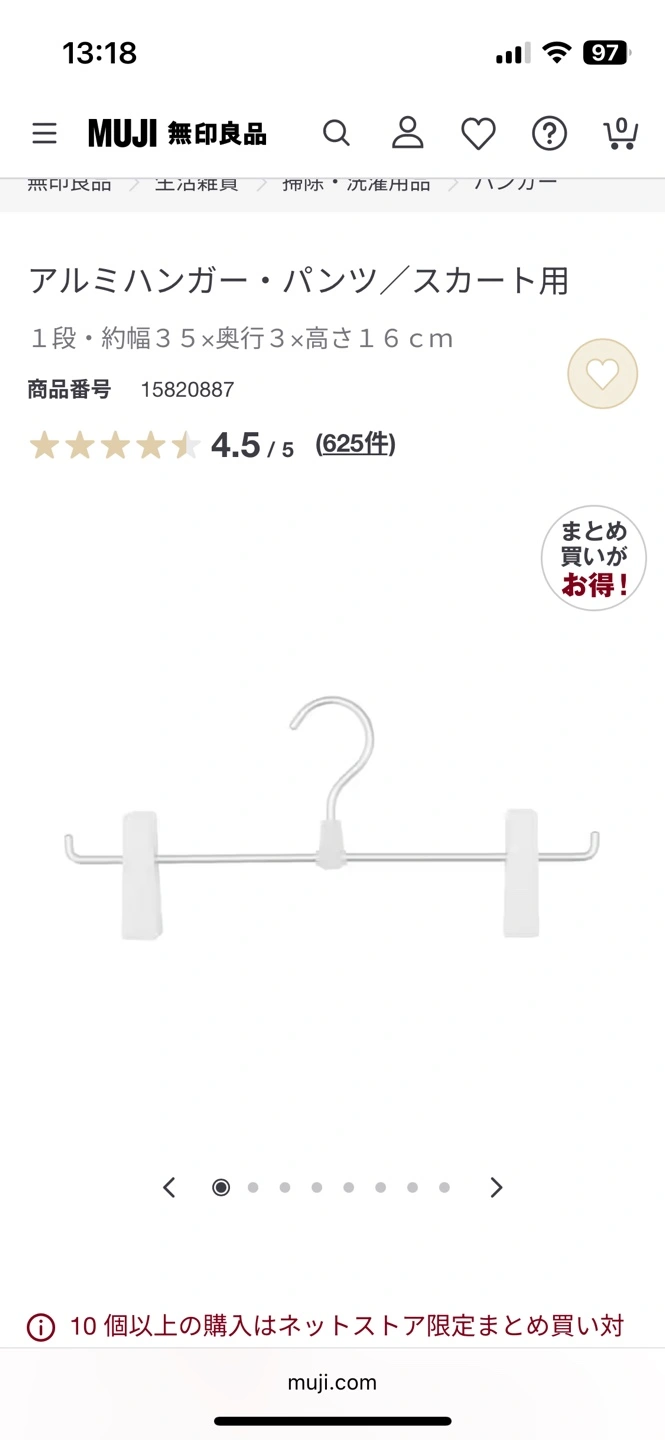Open the account profile icon
This screenshot has height=1440, width=665.
[407, 133]
